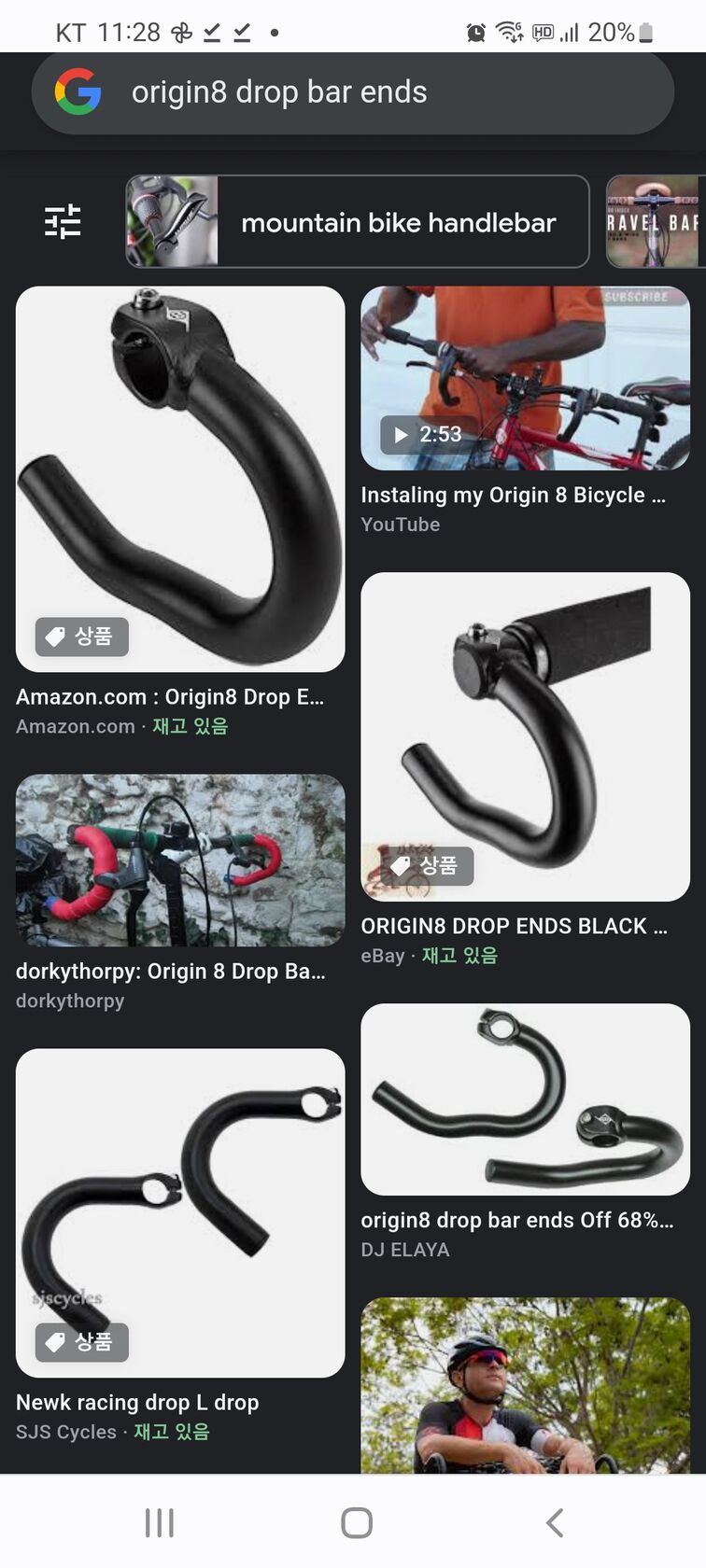Image resolution: width=706 pixels, height=1568 pixels.
Task: Select the gravel bar suggestion chip
Action: 654,222
